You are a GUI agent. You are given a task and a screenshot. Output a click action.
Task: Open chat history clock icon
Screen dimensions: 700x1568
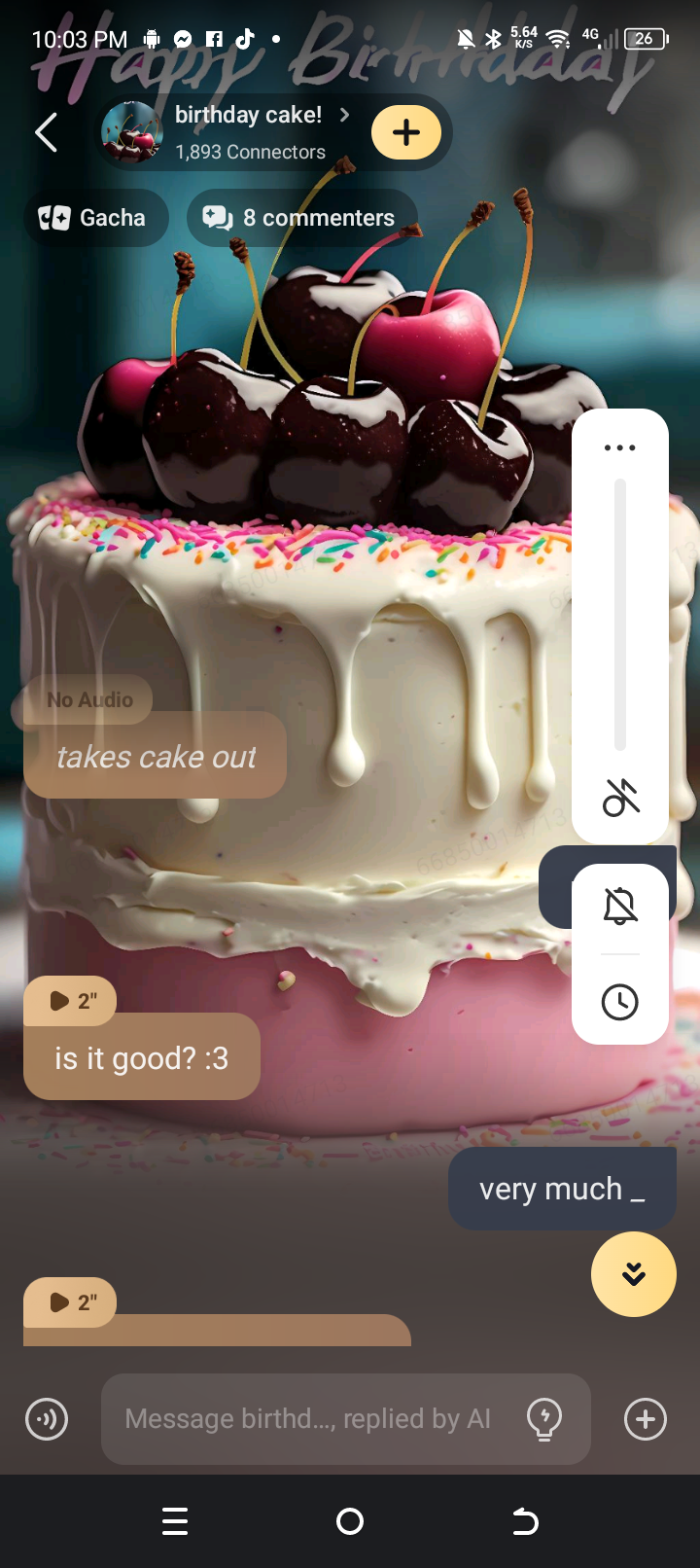pyautogui.click(x=619, y=1002)
